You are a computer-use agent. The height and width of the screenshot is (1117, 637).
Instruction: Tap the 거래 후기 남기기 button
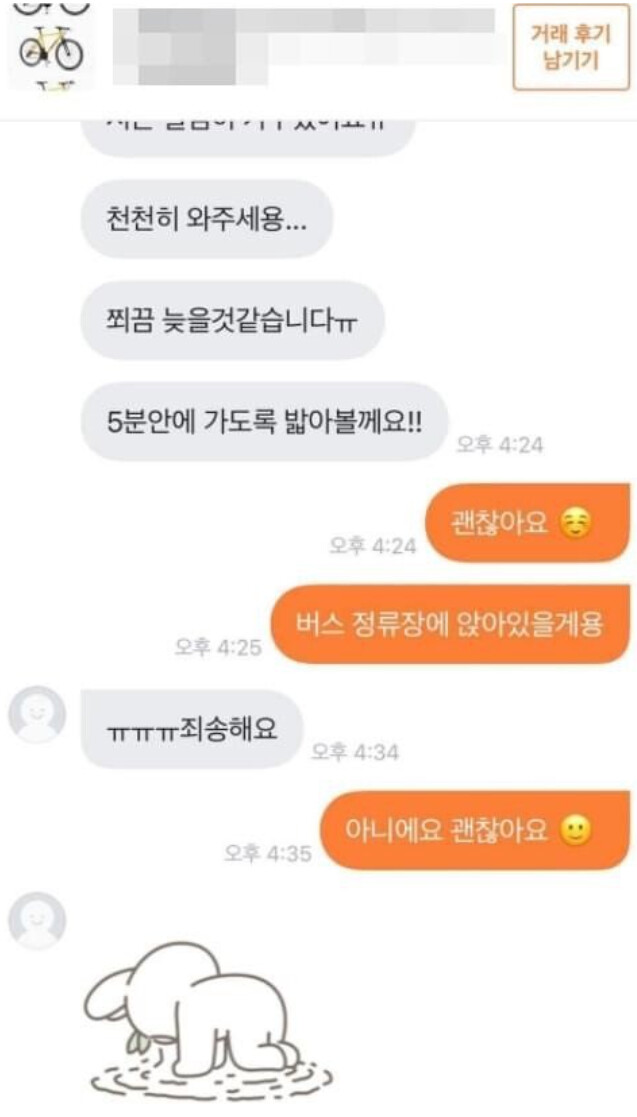(571, 47)
